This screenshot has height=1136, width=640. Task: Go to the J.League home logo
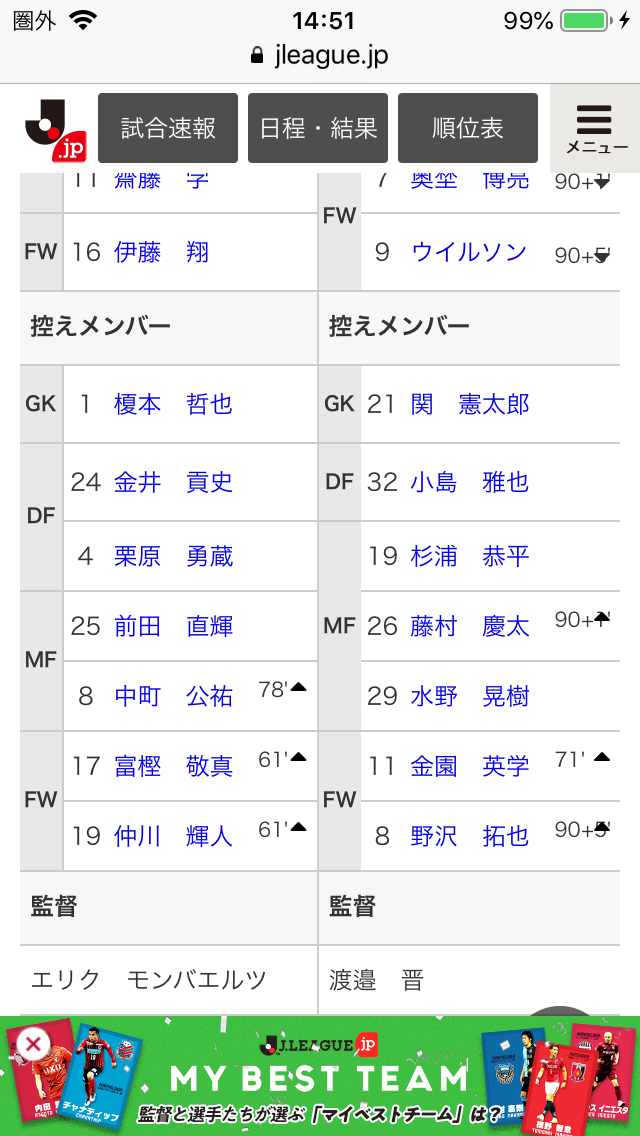point(55,129)
